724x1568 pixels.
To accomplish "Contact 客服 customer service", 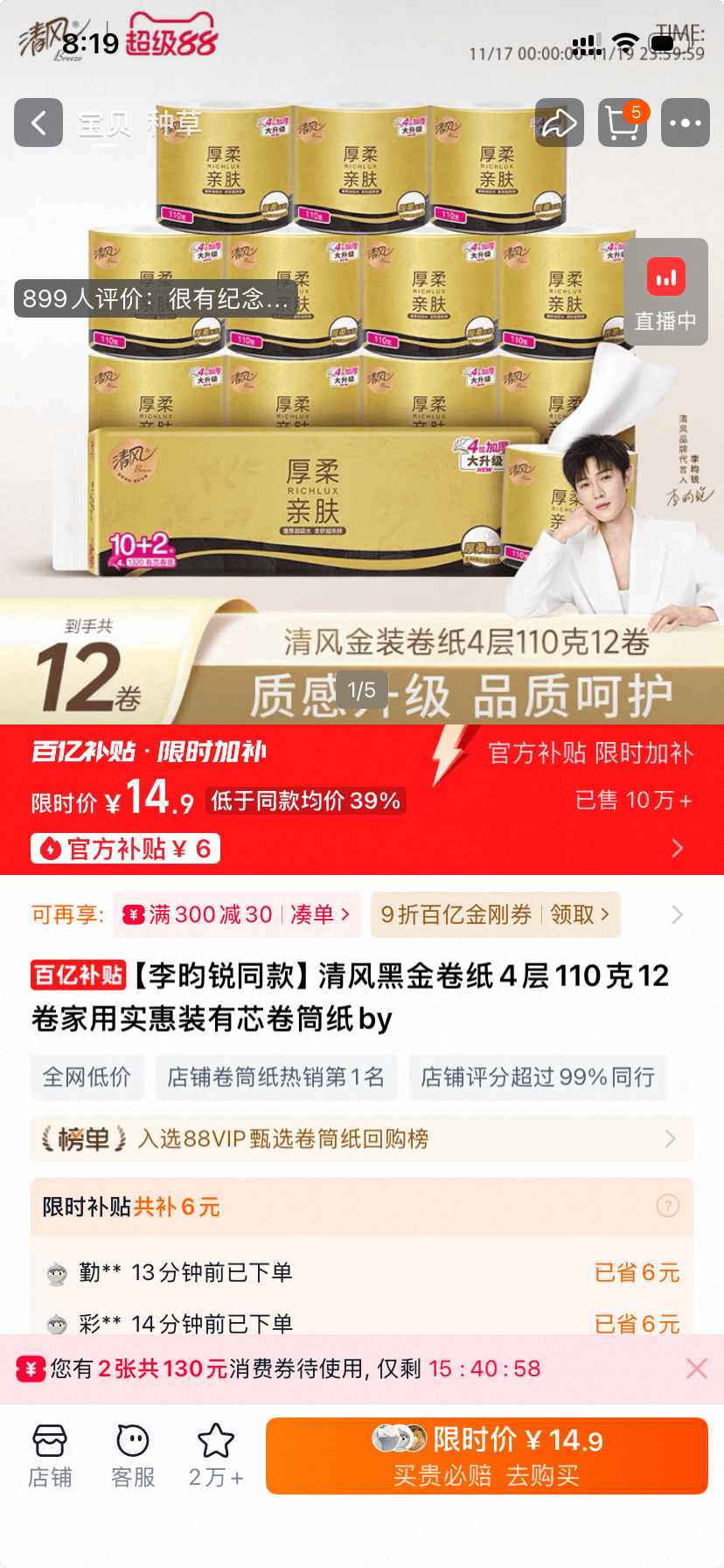I will (133, 1456).
